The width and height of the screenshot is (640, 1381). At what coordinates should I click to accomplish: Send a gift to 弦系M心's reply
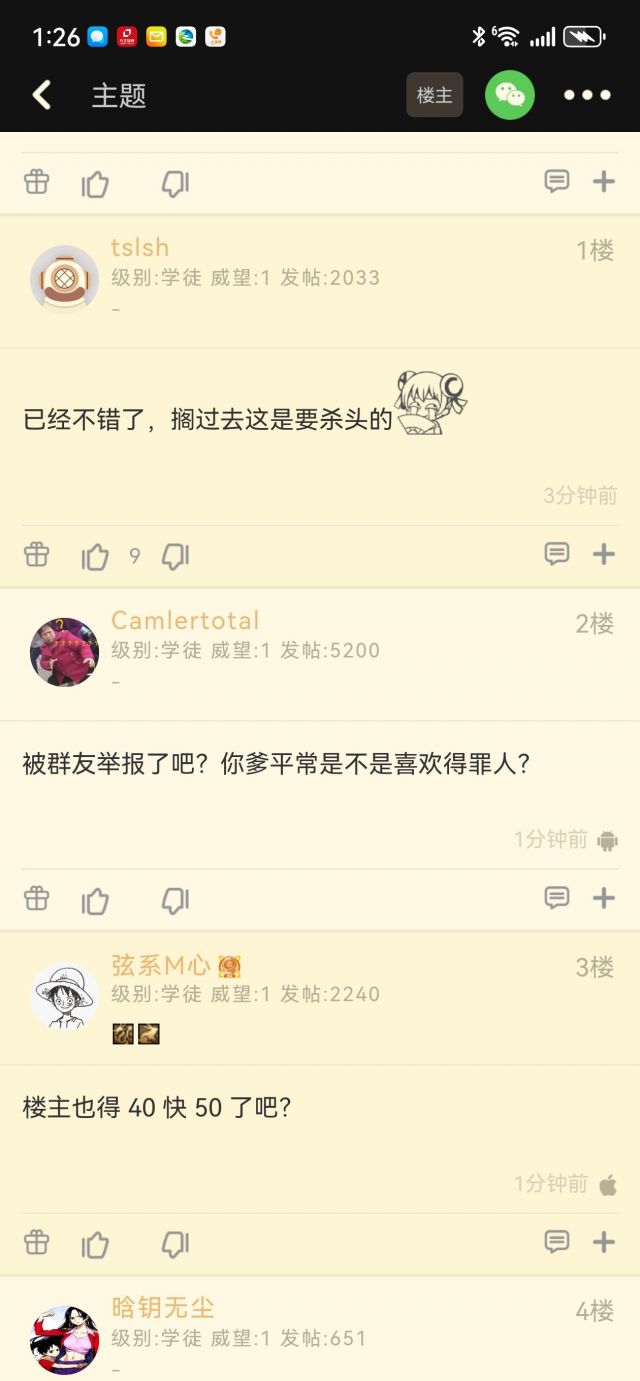click(x=37, y=1242)
